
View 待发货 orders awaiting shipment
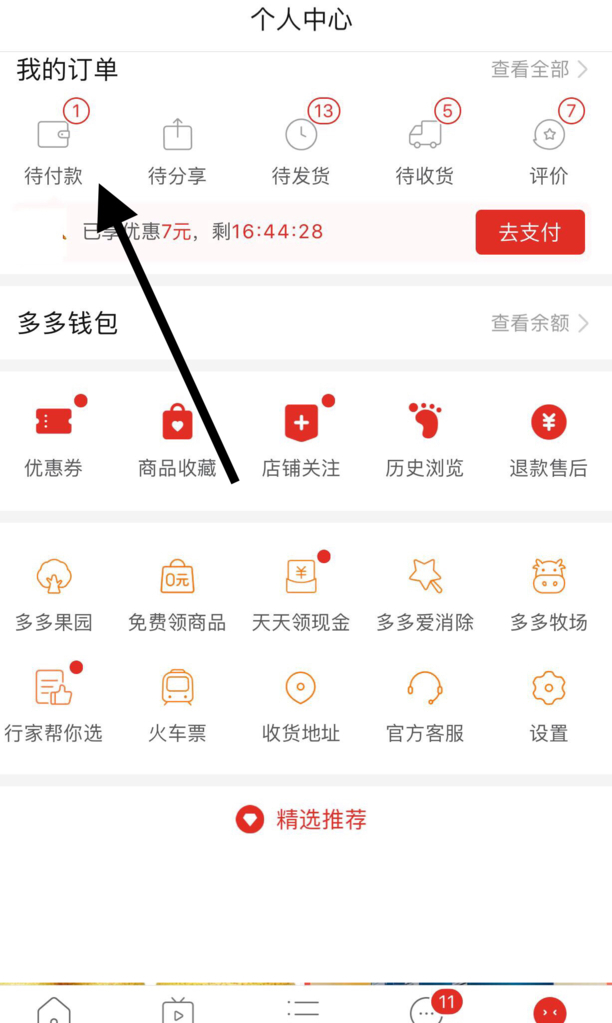pyautogui.click(x=300, y=148)
